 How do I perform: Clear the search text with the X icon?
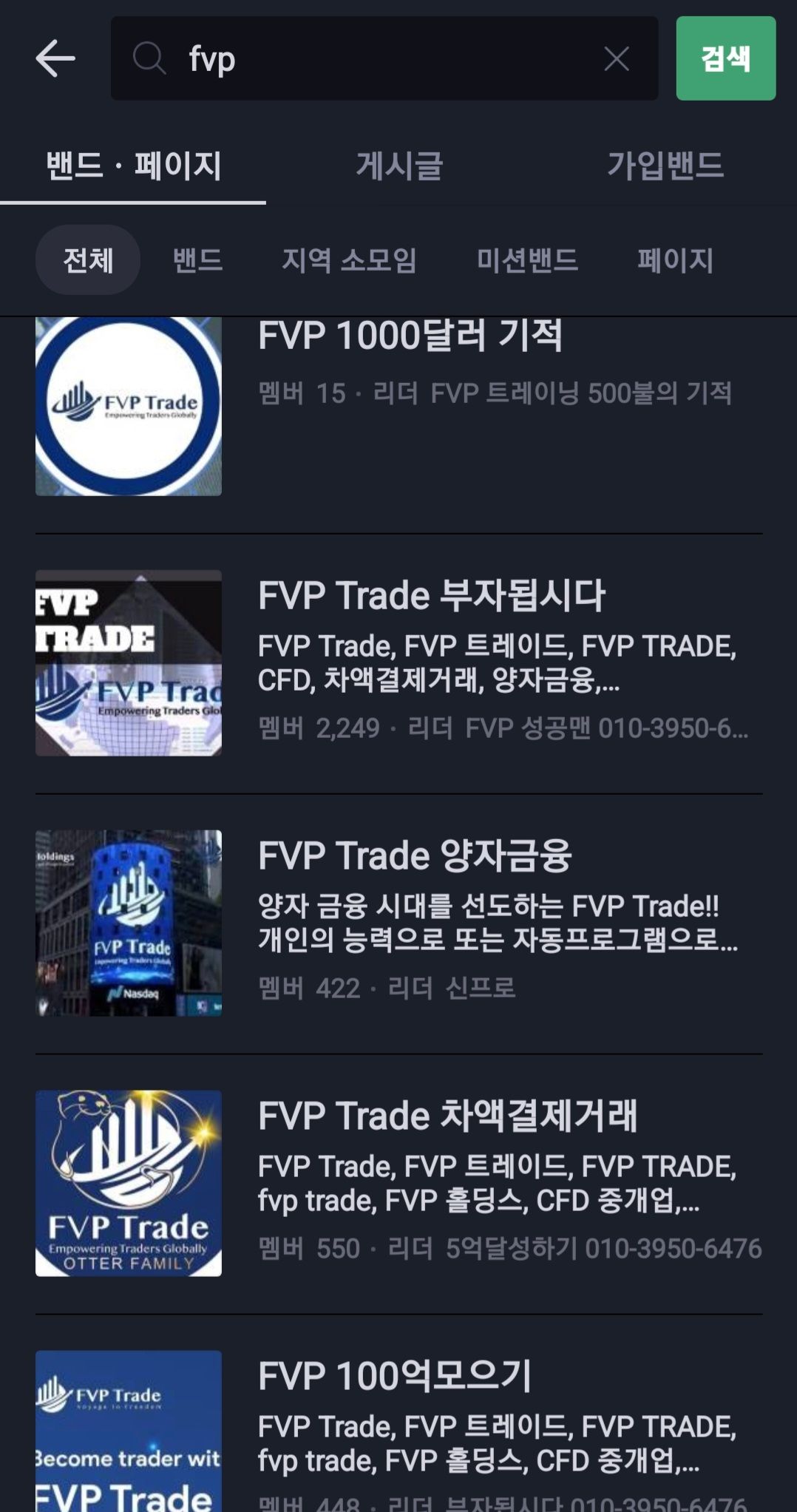pyautogui.click(x=616, y=59)
